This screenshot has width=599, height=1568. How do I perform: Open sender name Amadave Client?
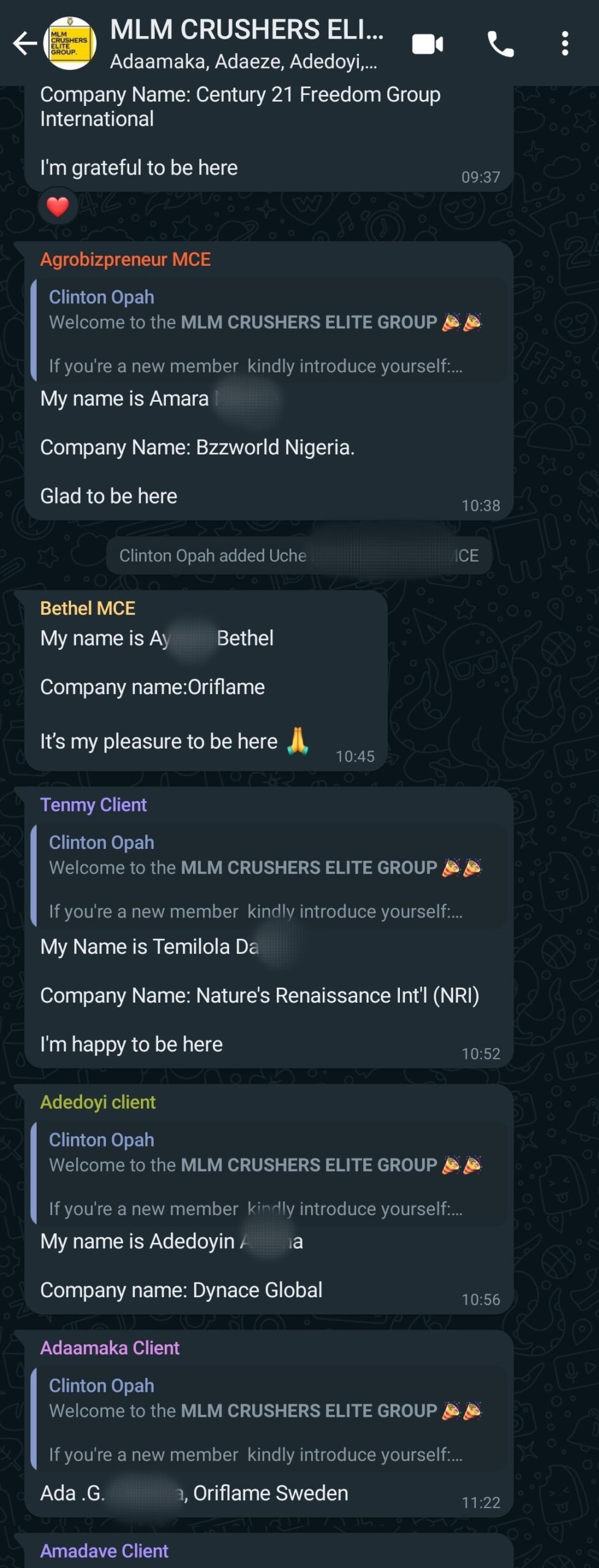(104, 1551)
